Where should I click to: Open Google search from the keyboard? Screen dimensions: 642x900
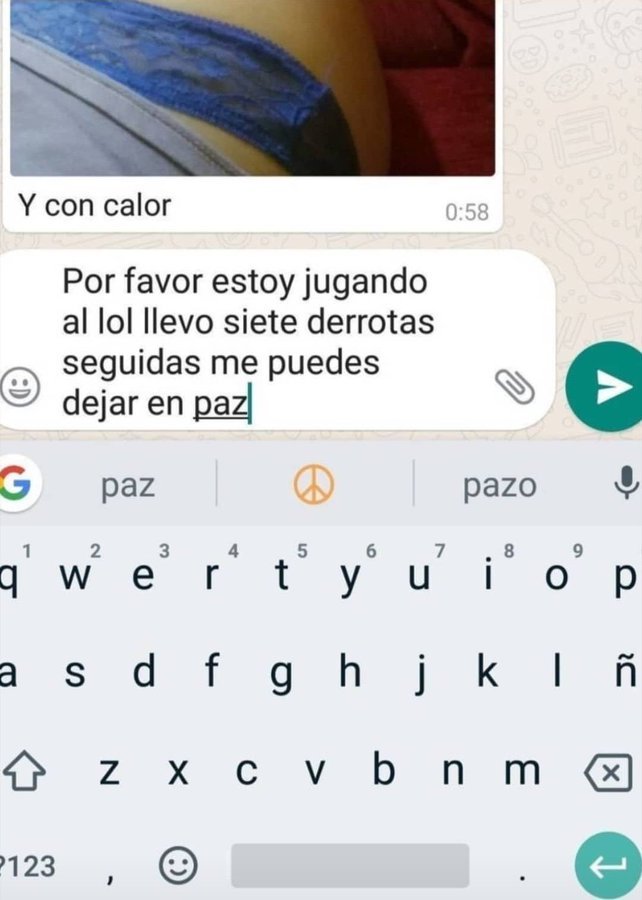14,485
